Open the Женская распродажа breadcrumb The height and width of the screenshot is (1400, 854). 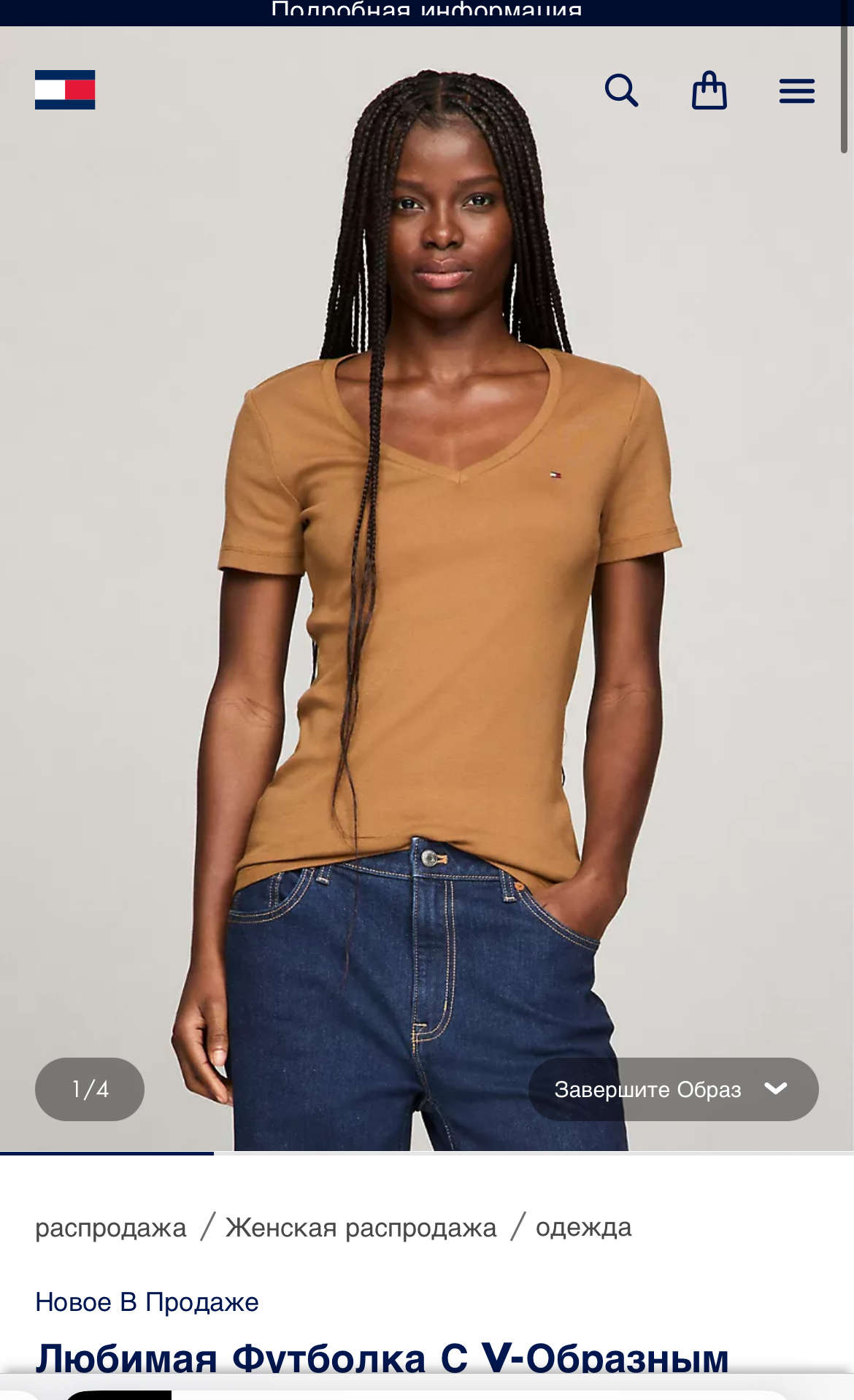(361, 1228)
